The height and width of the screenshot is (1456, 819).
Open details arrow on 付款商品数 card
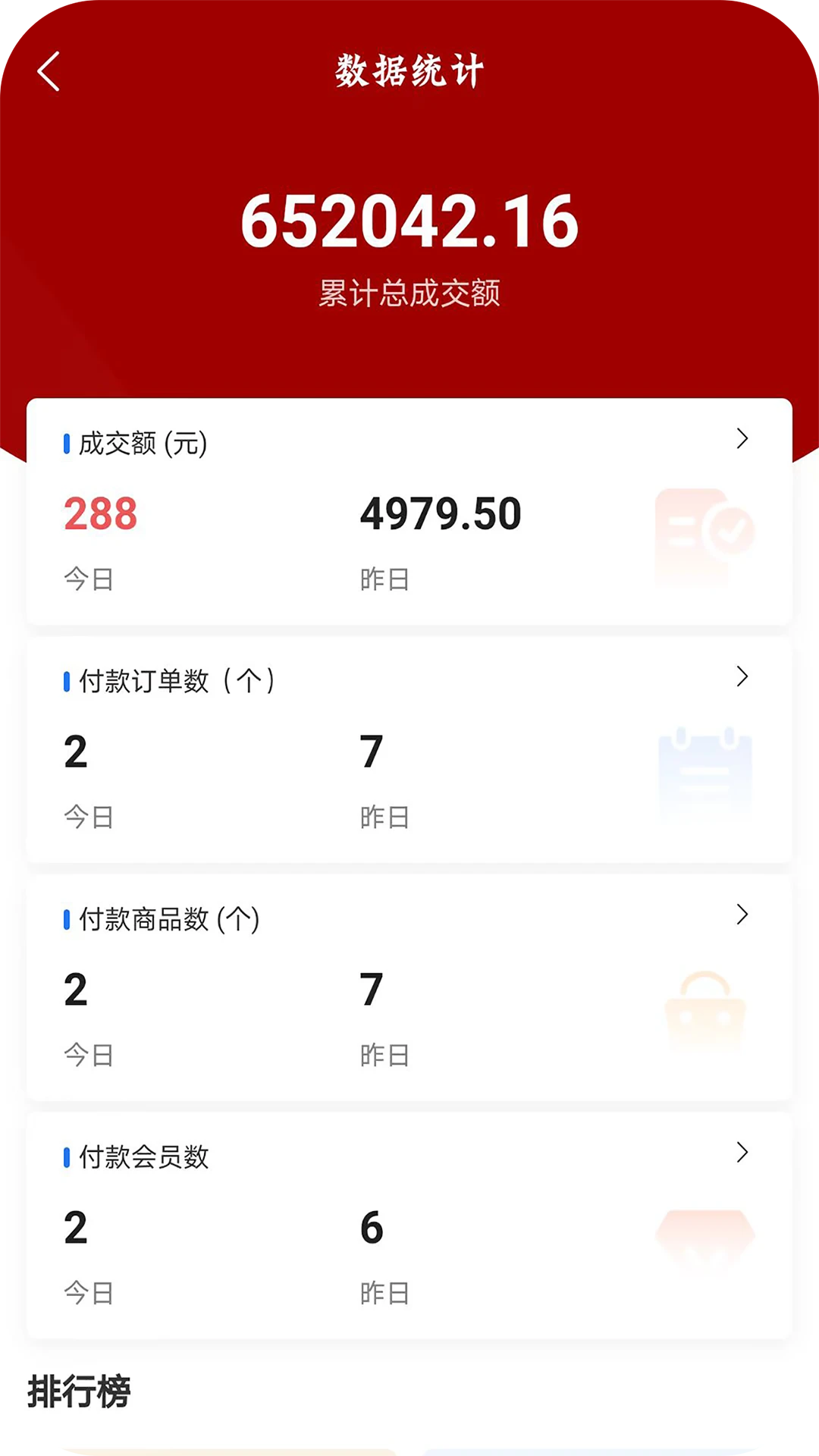[742, 915]
